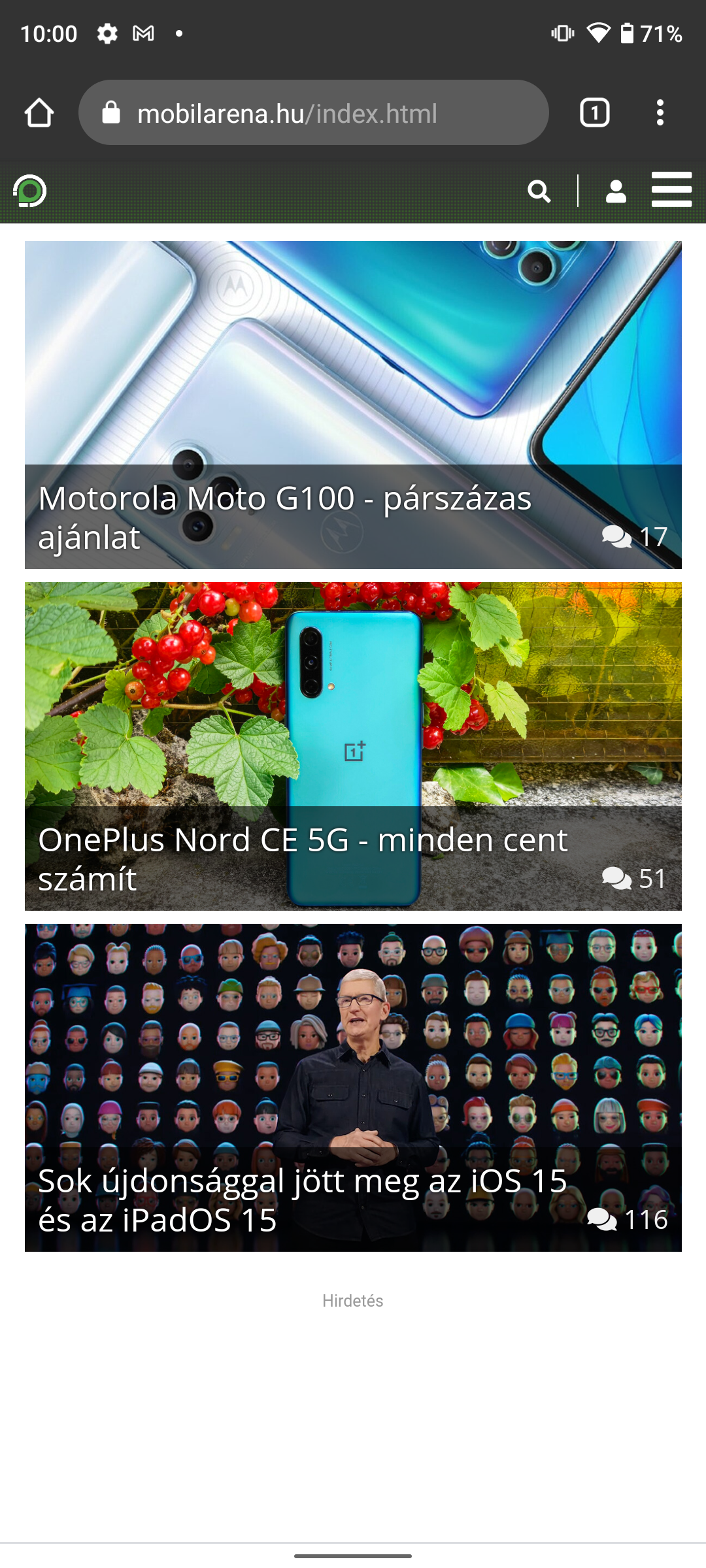This screenshot has height=1568, width=706.
Task: Open the Motorola Moto G100 article
Action: (353, 405)
